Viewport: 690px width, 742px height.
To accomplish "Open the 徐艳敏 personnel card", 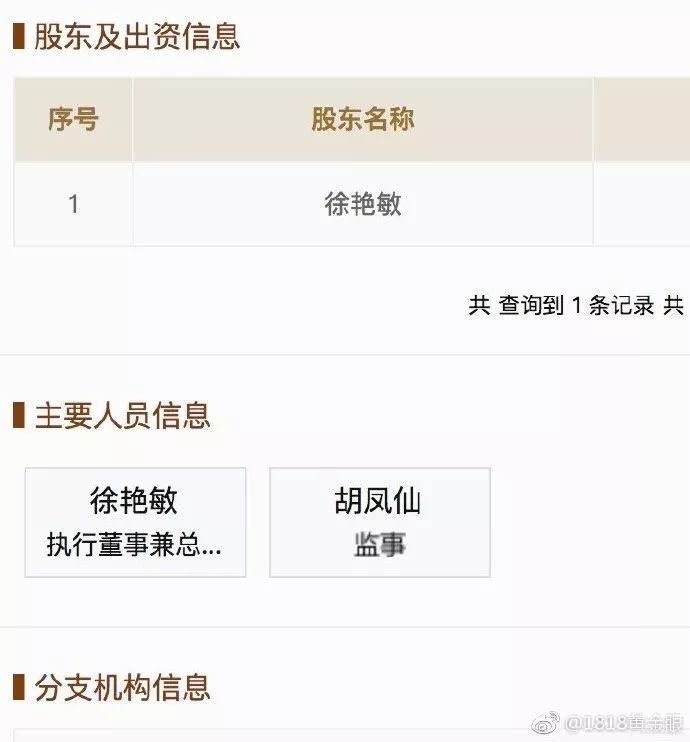I will pos(135,522).
